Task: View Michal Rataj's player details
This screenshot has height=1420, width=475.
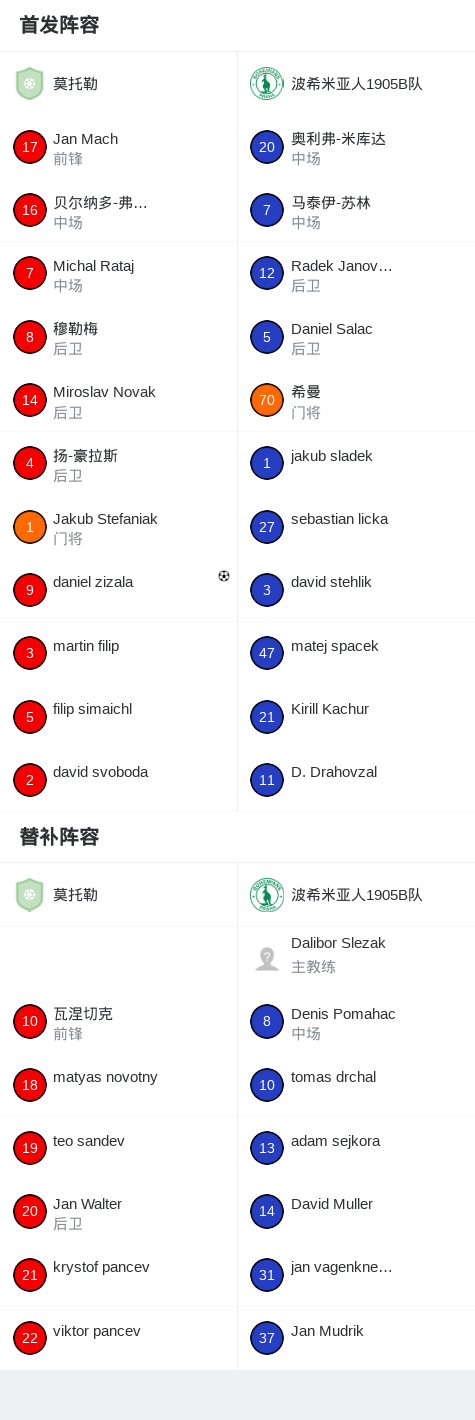Action: (x=118, y=274)
